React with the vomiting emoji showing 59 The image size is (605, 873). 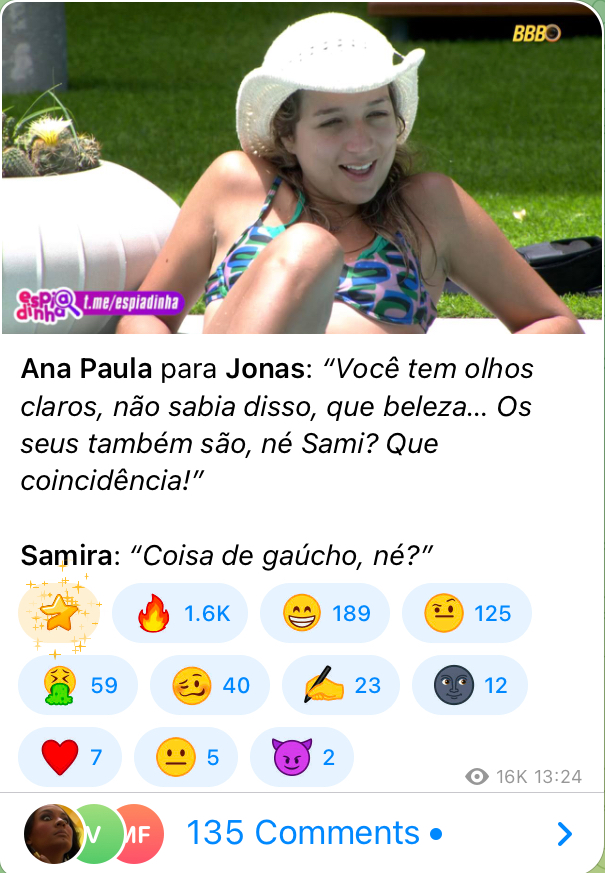click(x=78, y=685)
